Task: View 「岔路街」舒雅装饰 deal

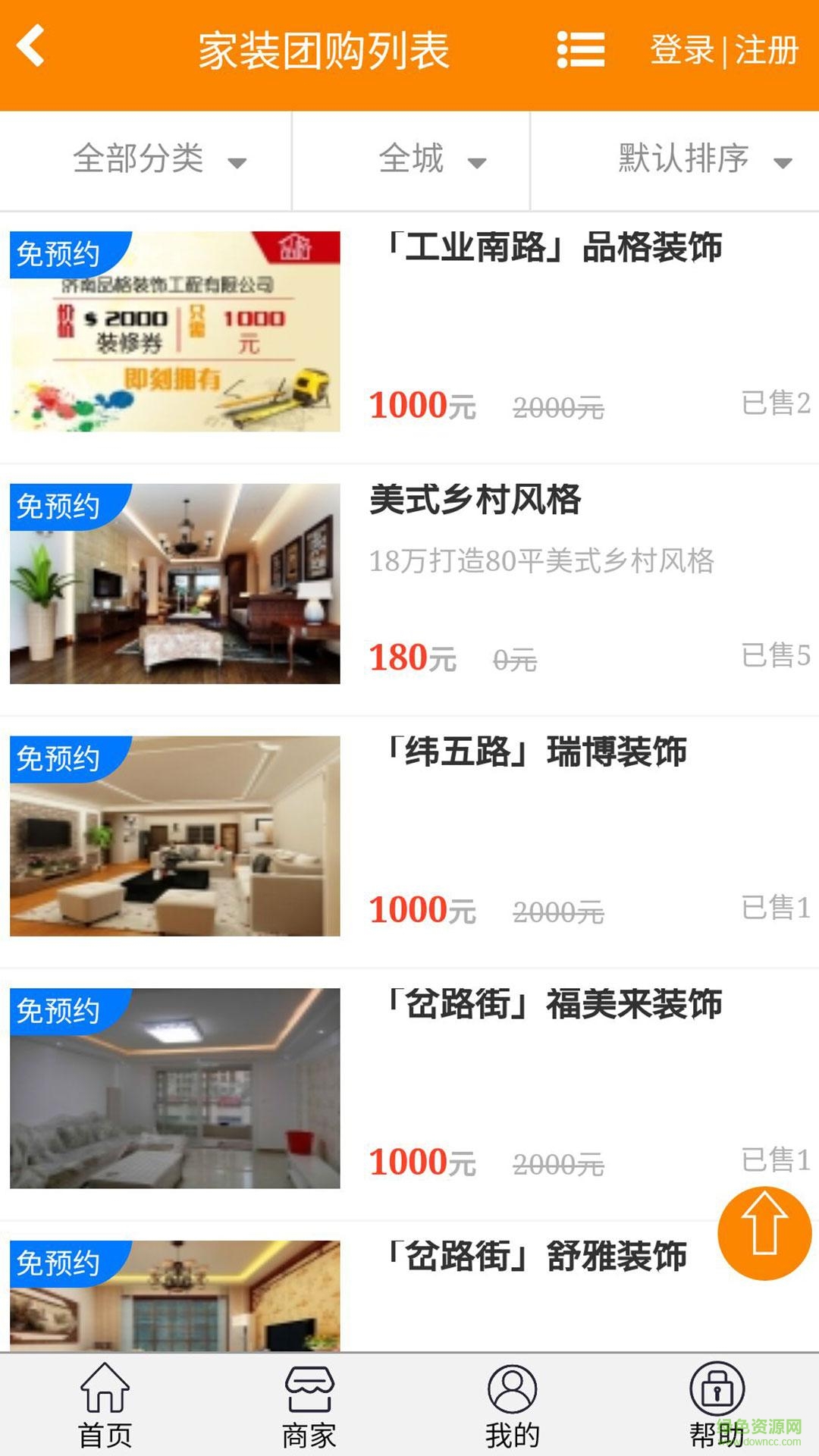Action: click(x=535, y=1257)
